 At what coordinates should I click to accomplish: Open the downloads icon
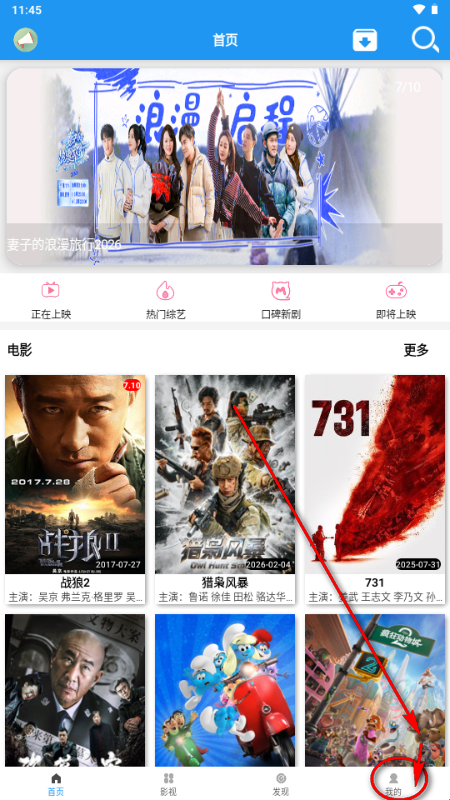[365, 40]
